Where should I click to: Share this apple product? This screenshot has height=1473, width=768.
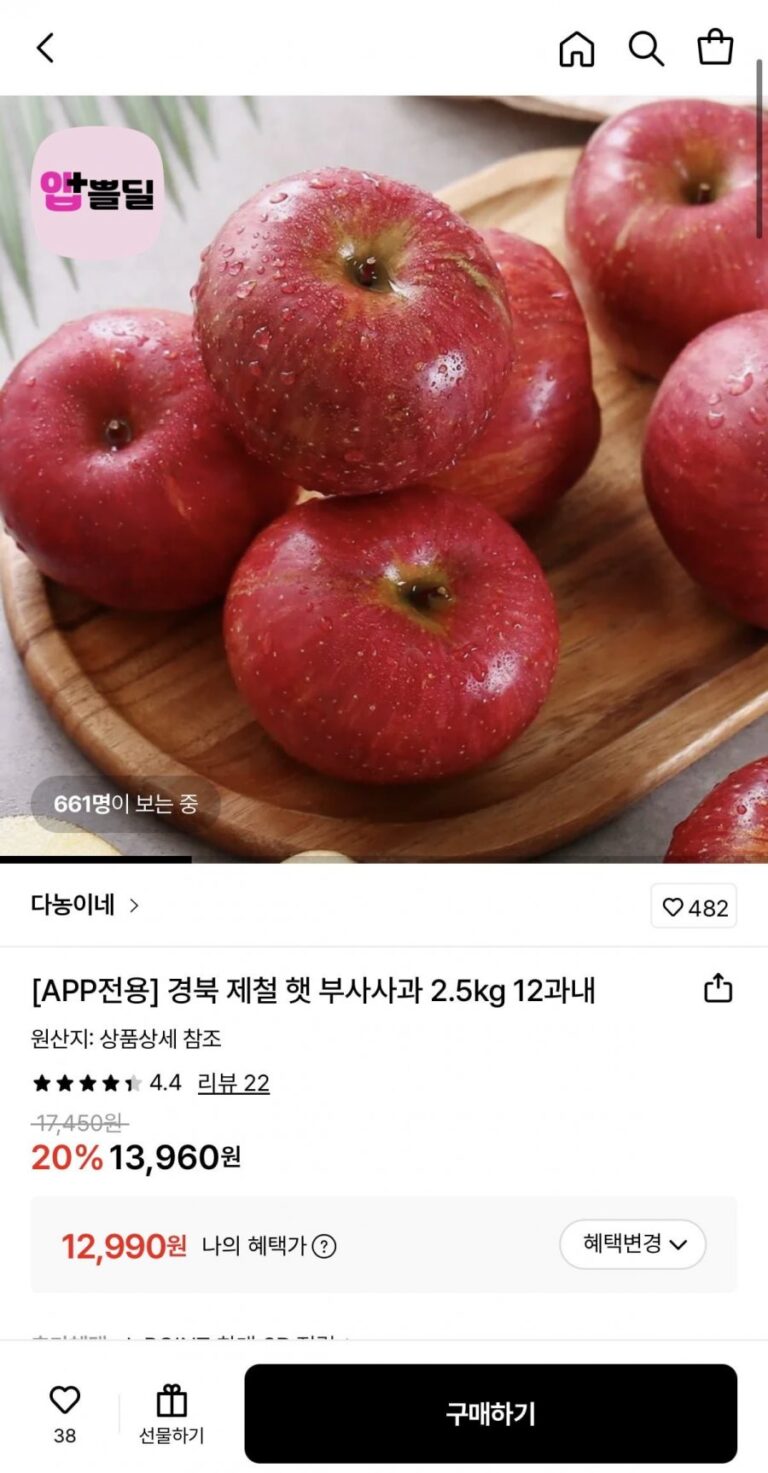coord(718,989)
